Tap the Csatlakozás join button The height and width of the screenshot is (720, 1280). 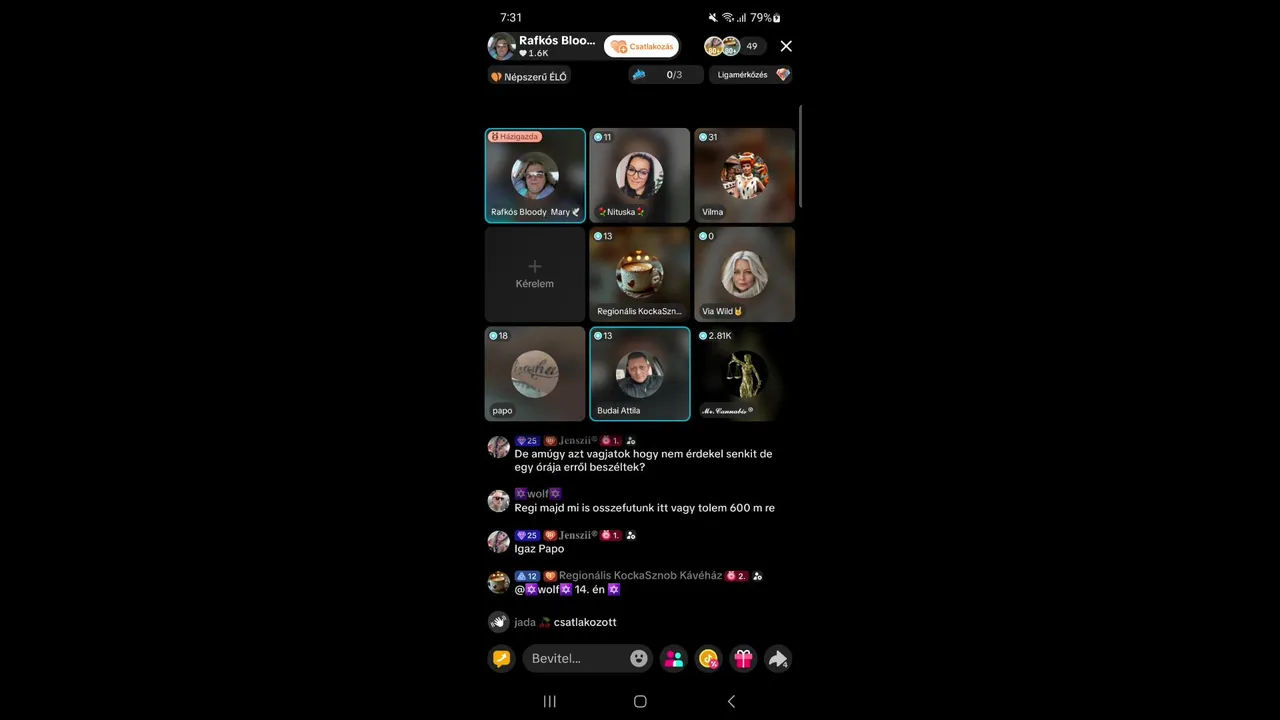pos(641,46)
